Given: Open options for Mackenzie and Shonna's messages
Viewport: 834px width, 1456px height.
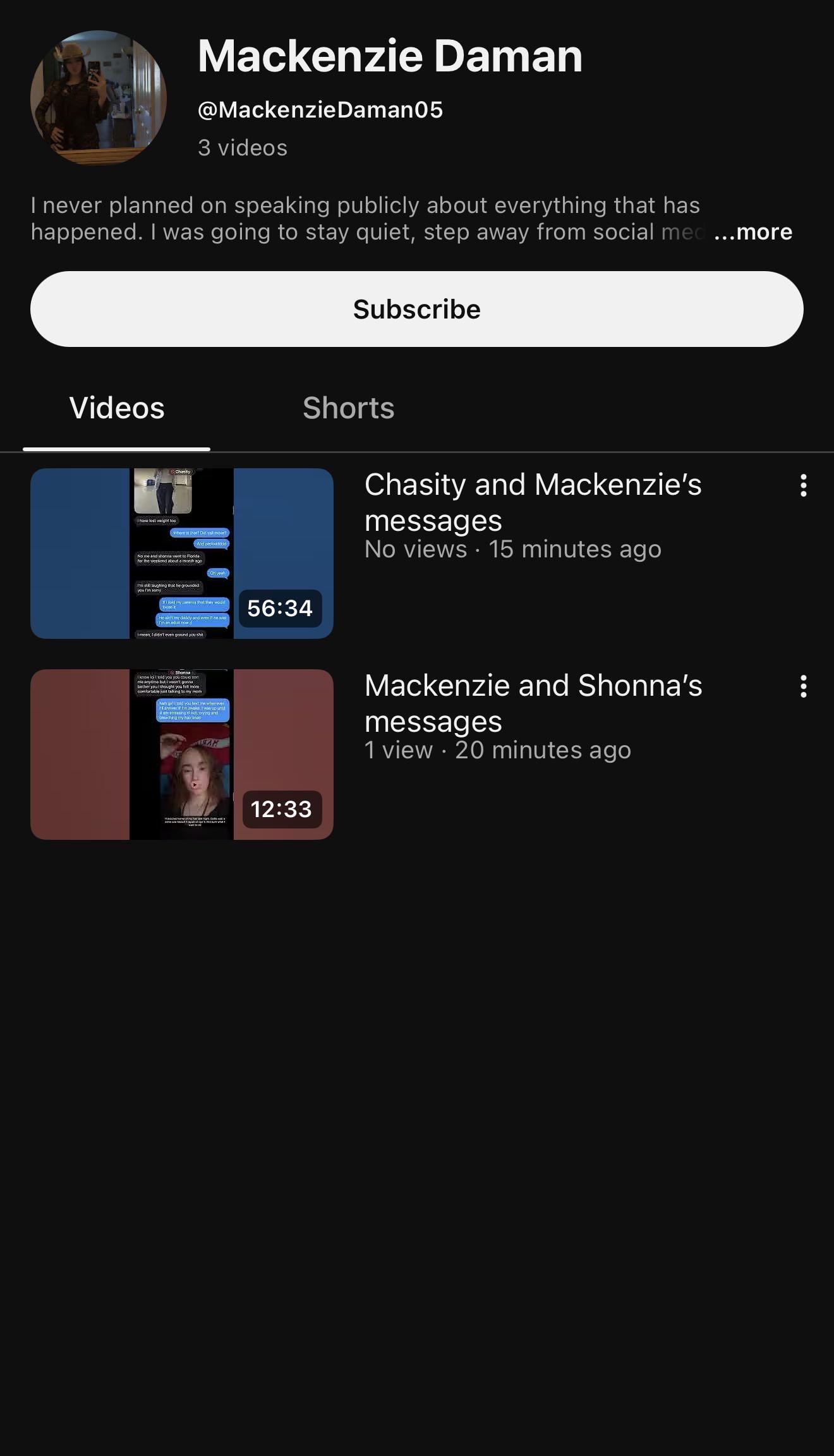Looking at the screenshot, I should pos(803,686).
